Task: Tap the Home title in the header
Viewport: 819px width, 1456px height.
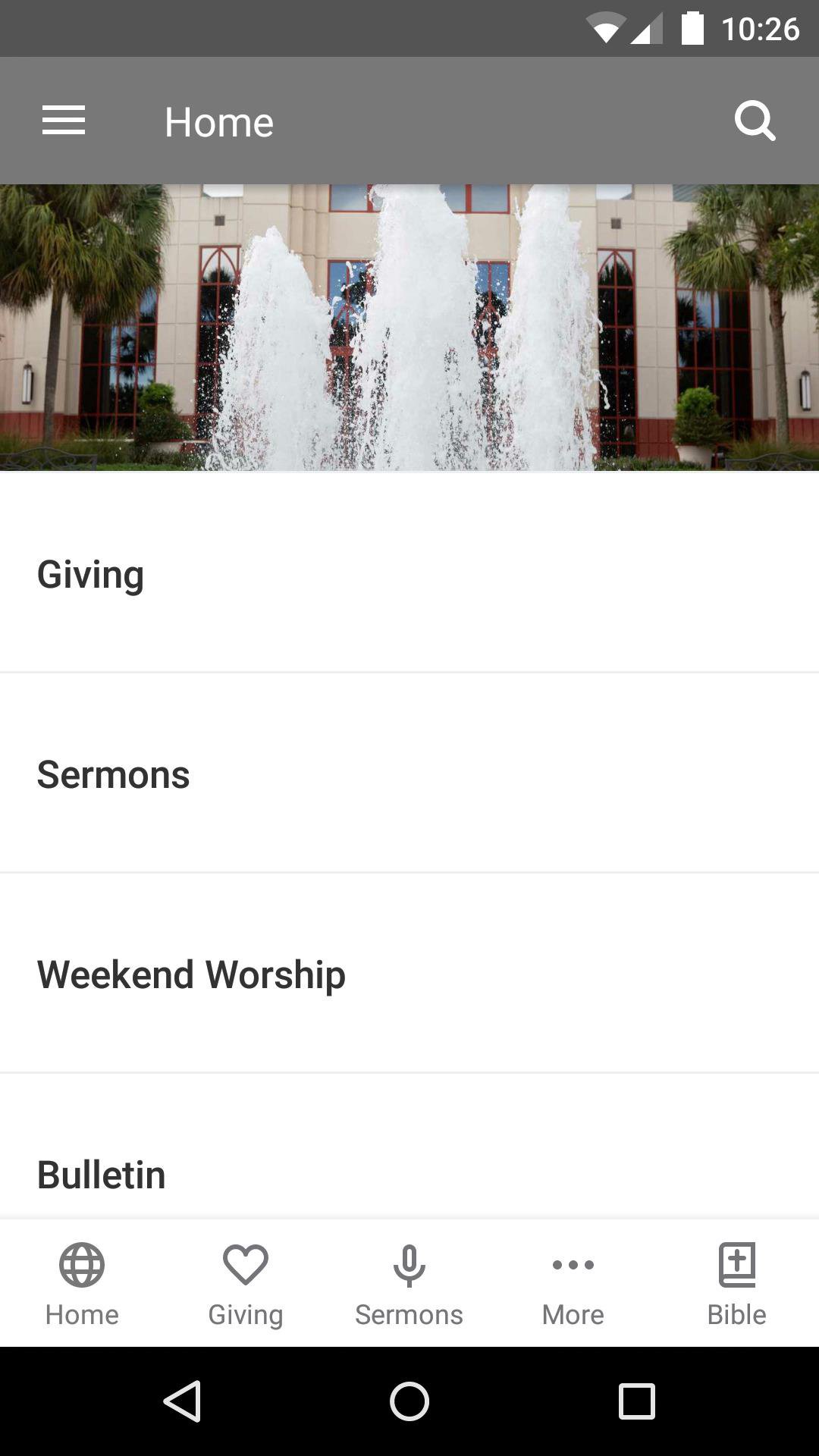Action: pos(218,120)
